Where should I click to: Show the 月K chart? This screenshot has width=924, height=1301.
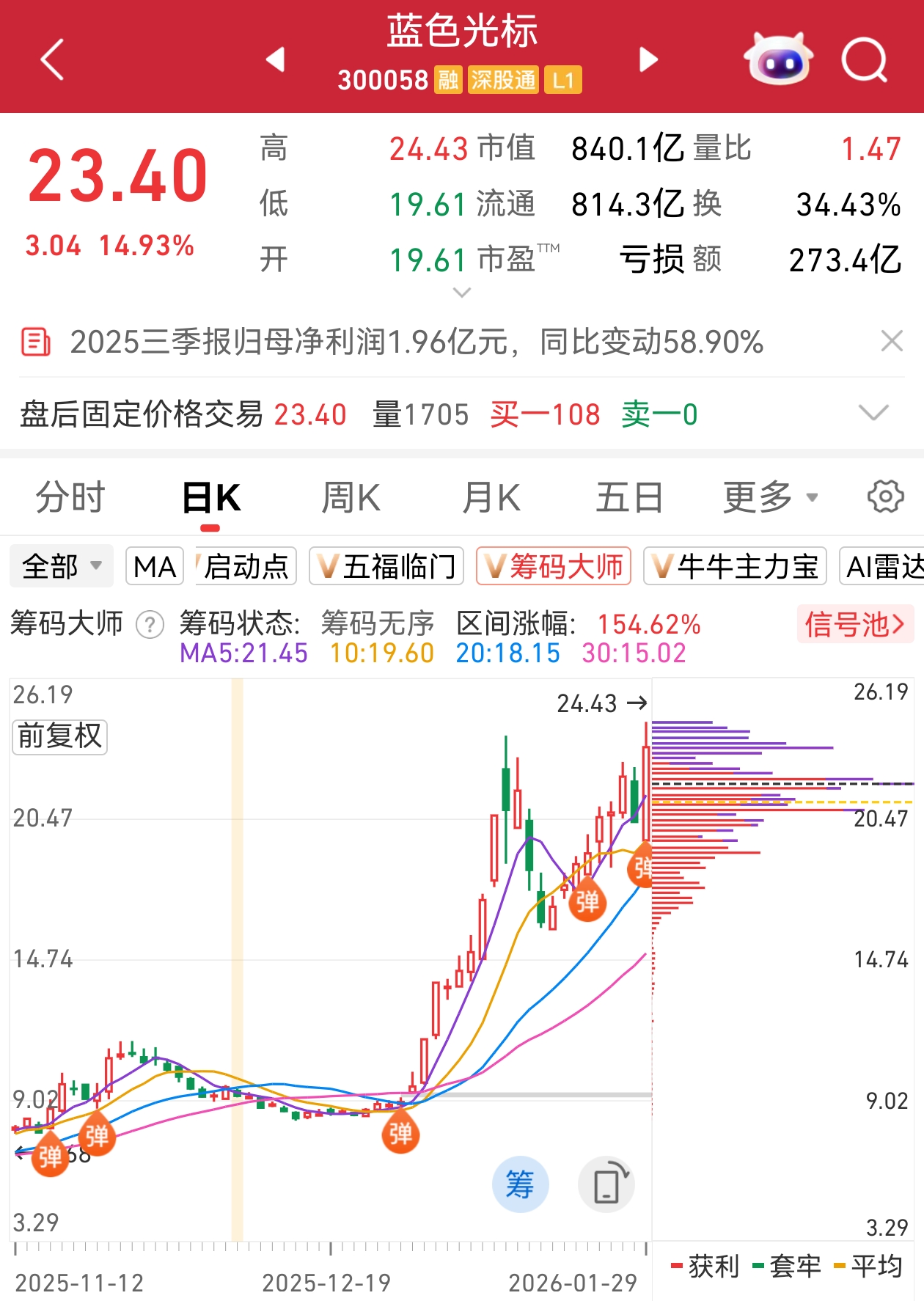point(491,498)
